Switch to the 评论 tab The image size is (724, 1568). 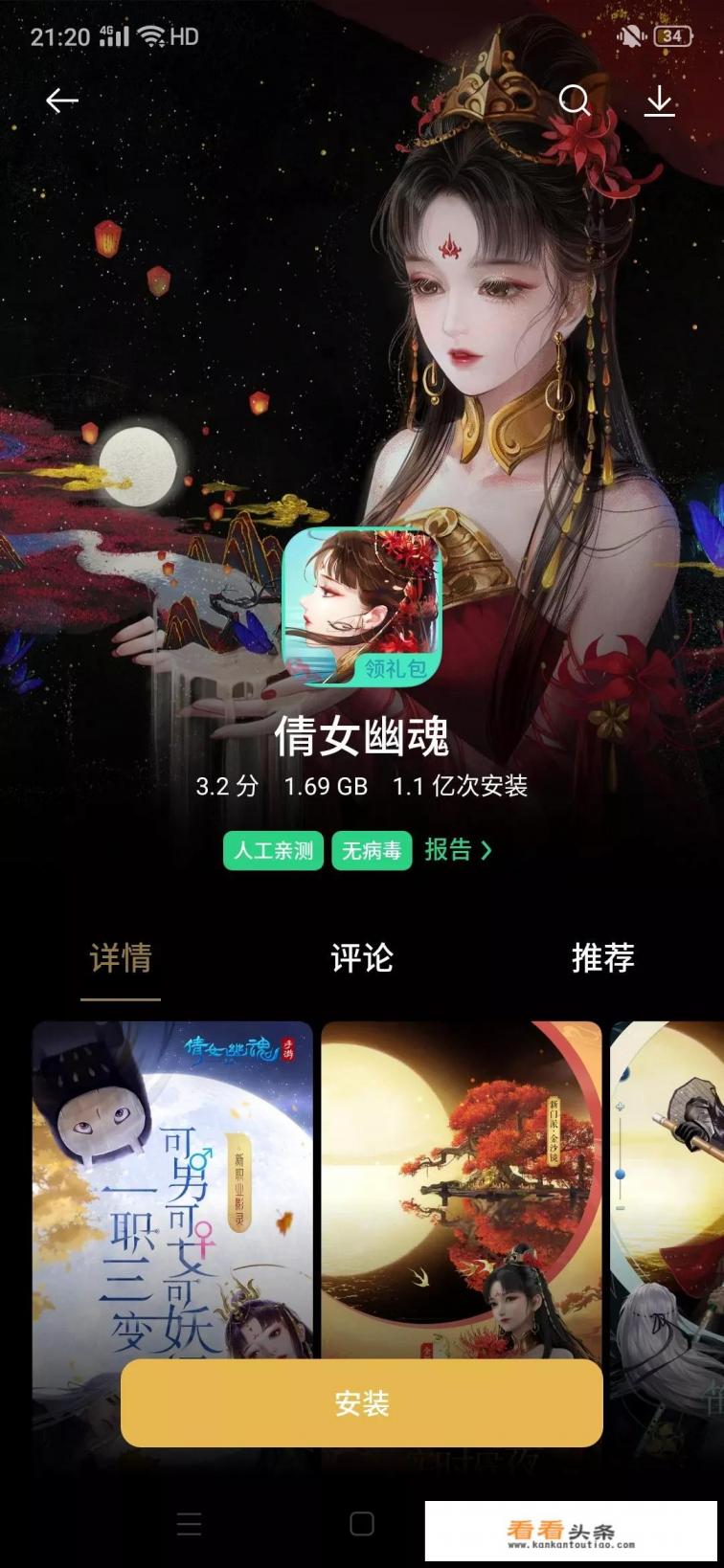(362, 957)
